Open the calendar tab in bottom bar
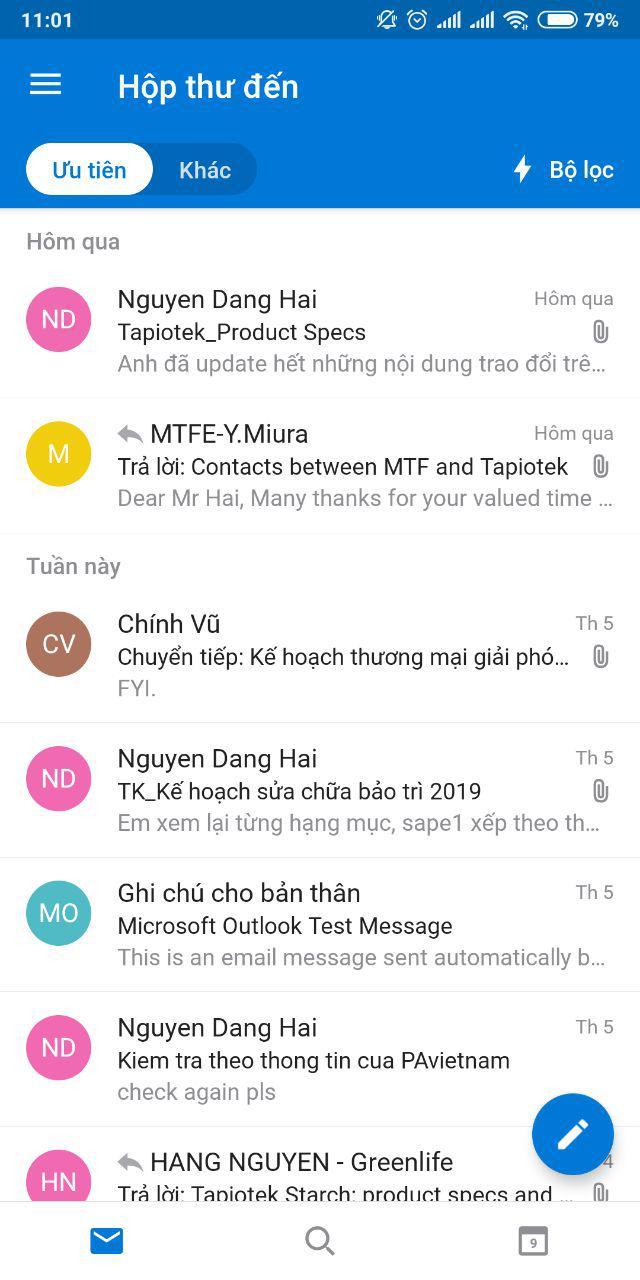Screen dimensions: 640x1280 pos(533,1241)
